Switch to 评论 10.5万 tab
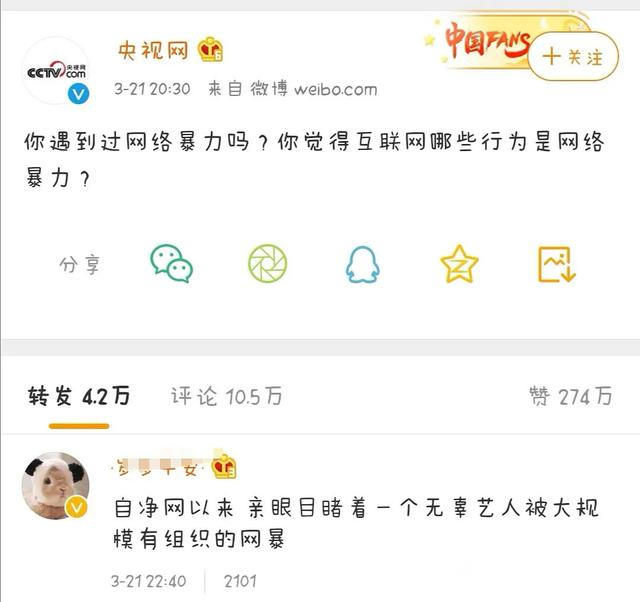The image size is (640, 602). (x=226, y=396)
